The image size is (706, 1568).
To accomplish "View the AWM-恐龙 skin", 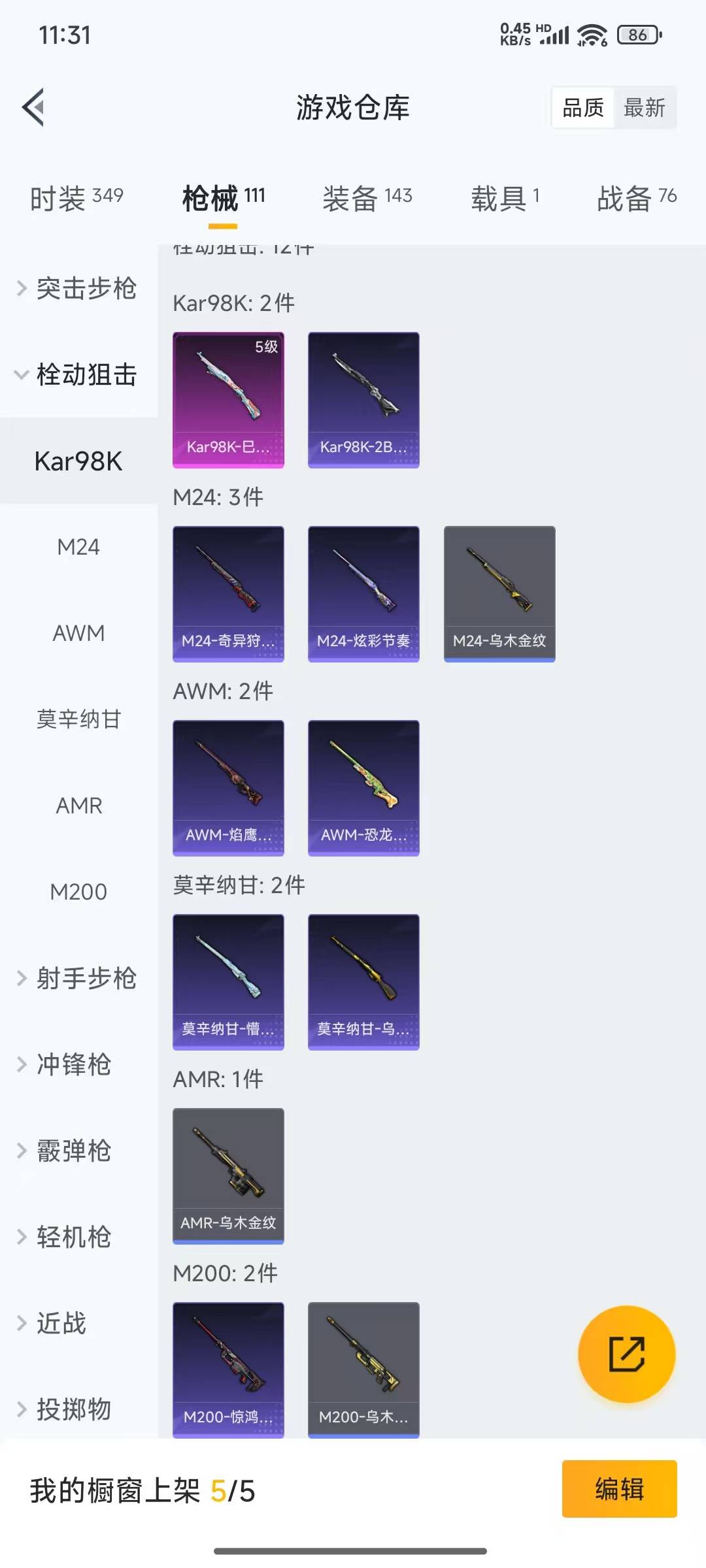I will 363,787.
